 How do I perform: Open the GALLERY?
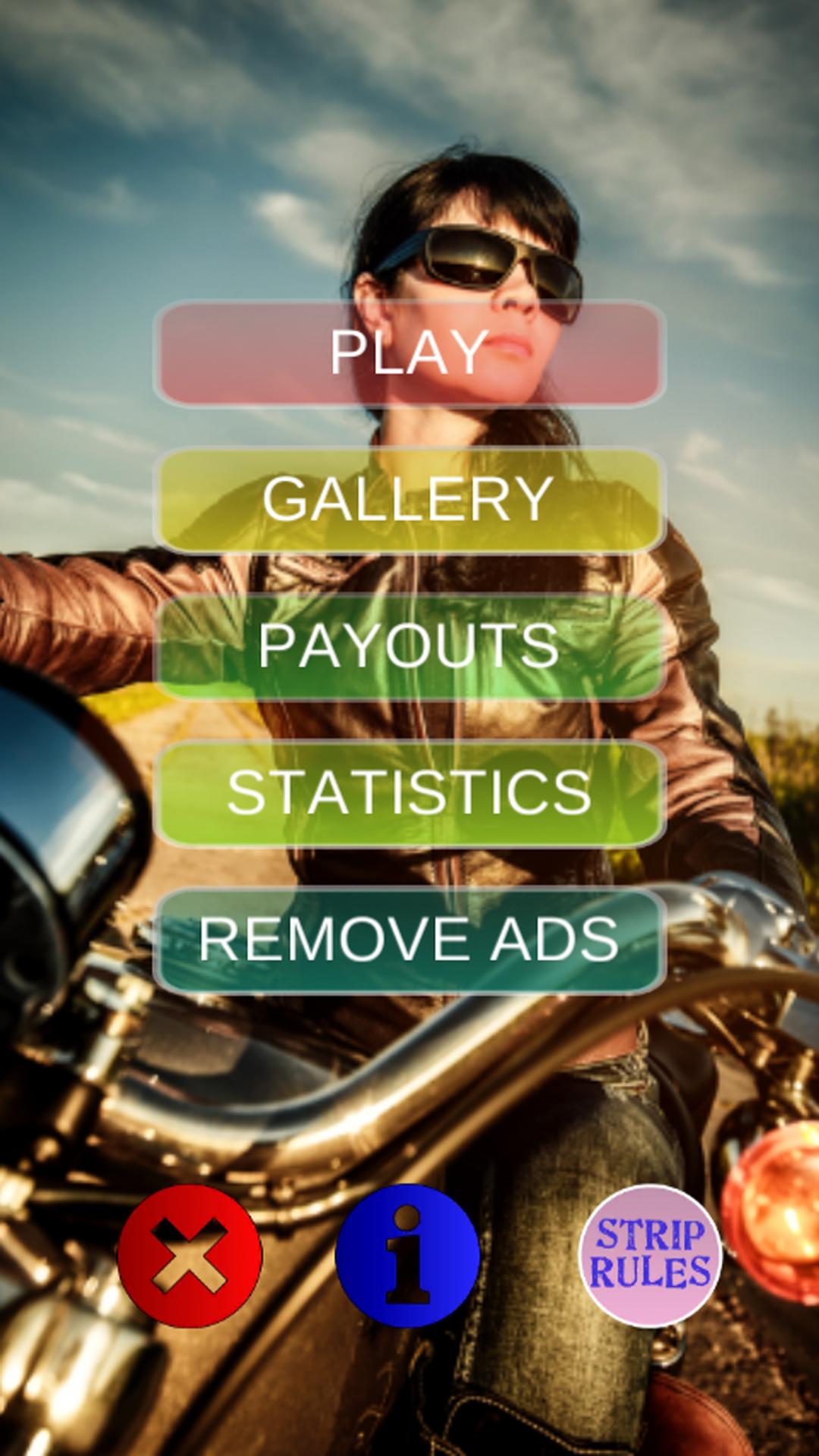click(409, 500)
